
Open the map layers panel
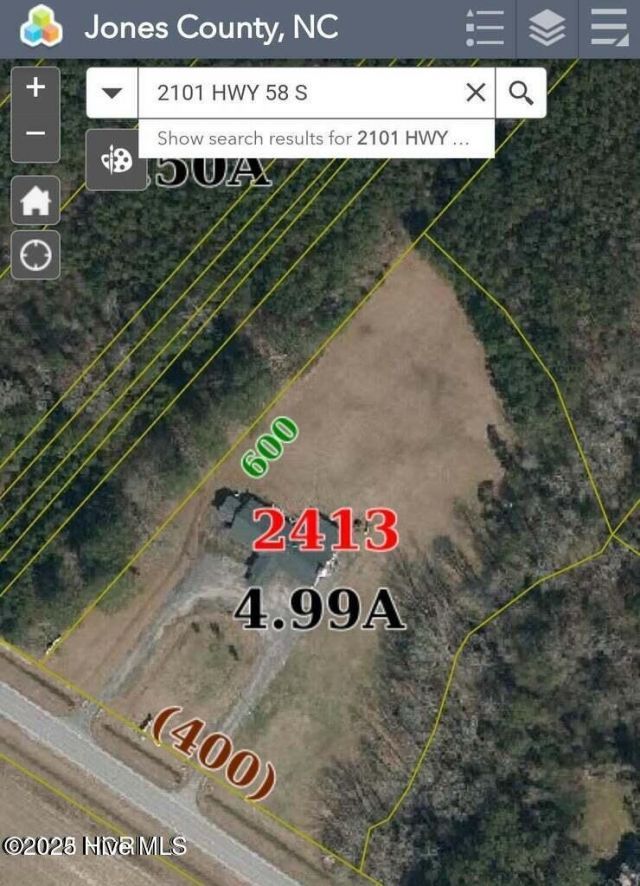(x=547, y=29)
